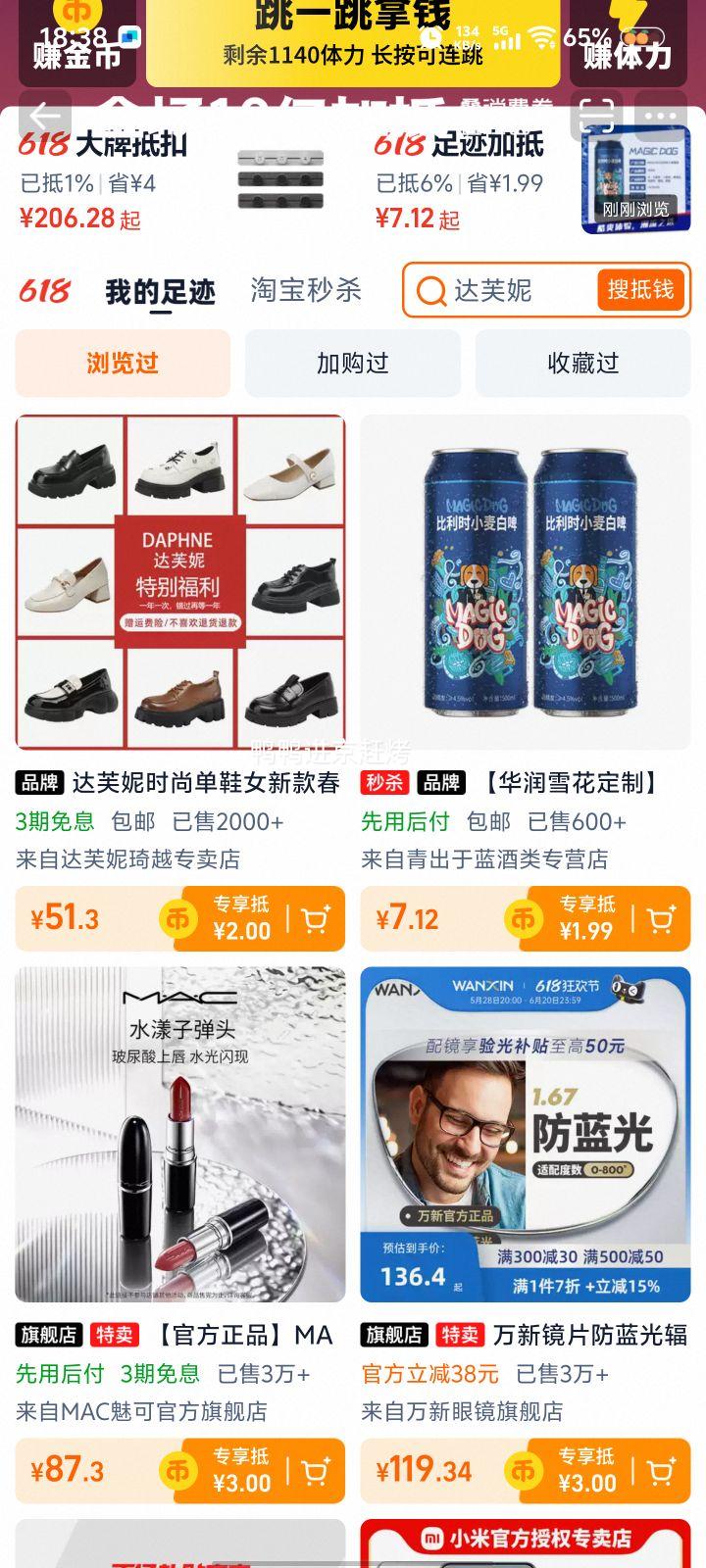The image size is (706, 1568).
Task: Open the scan icon in header
Action: pyautogui.click(x=595, y=117)
